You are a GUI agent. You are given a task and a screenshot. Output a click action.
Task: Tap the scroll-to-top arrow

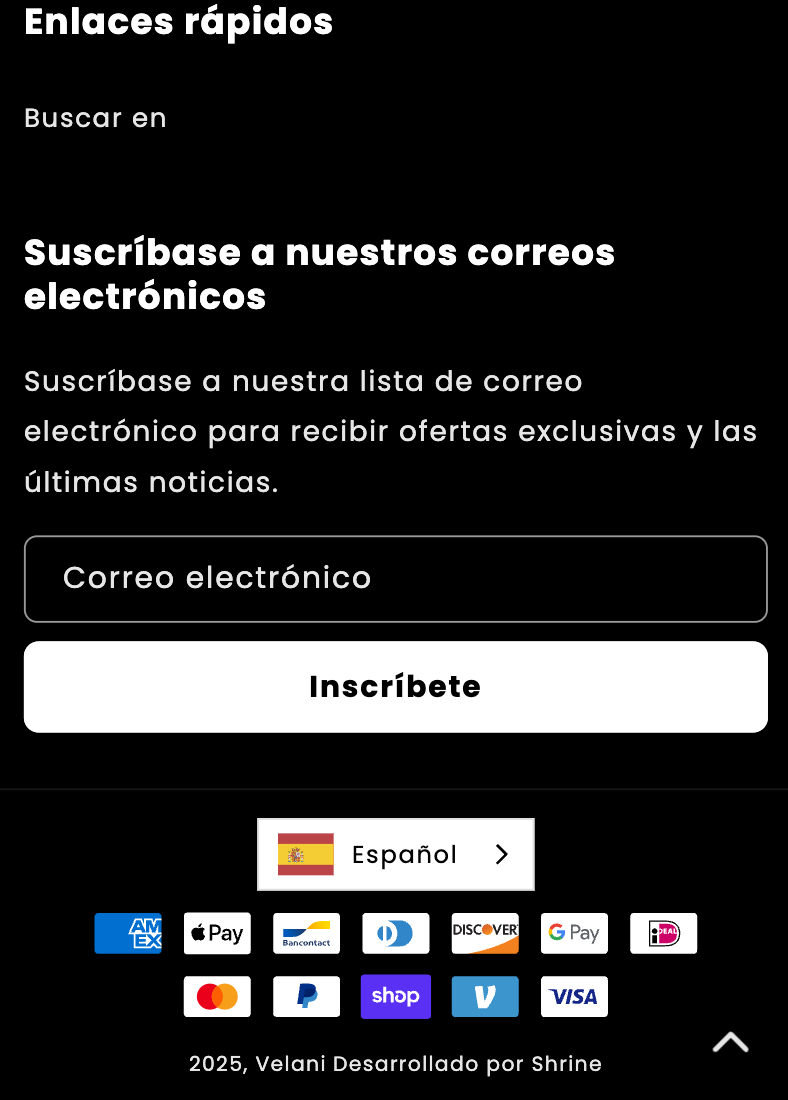[730, 1043]
